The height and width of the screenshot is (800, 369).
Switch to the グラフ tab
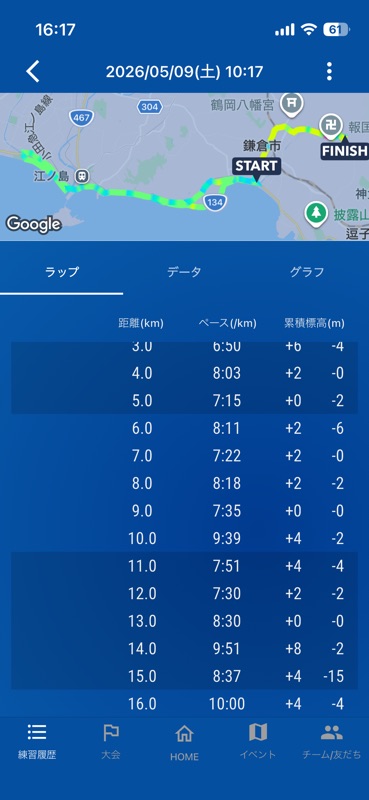(x=307, y=272)
